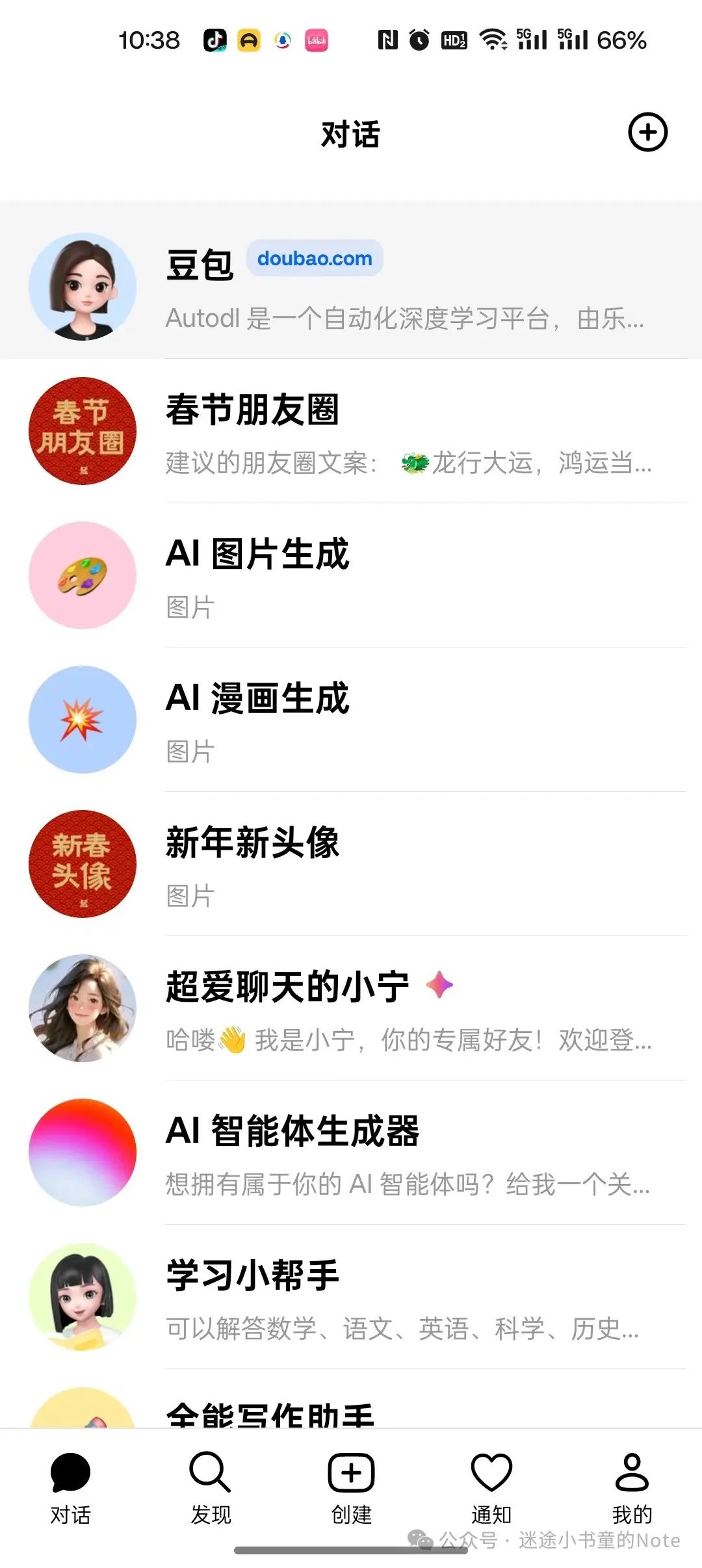Tap the plus icon to start new conversation

[x=647, y=133]
